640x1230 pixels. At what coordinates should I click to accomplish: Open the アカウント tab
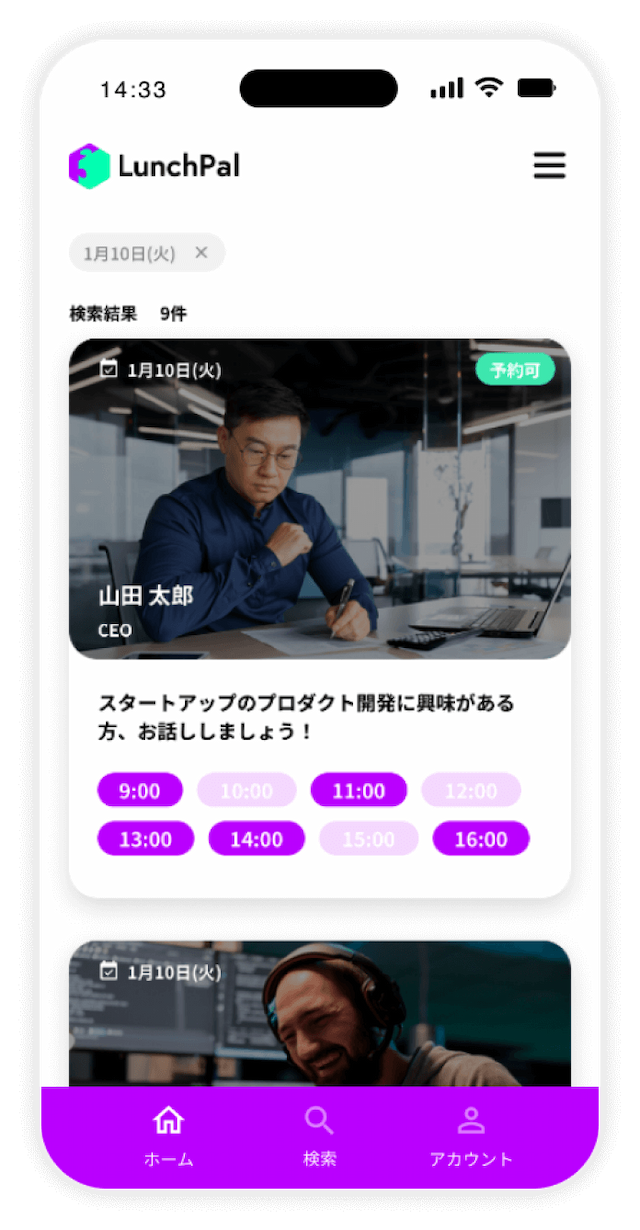471,1137
